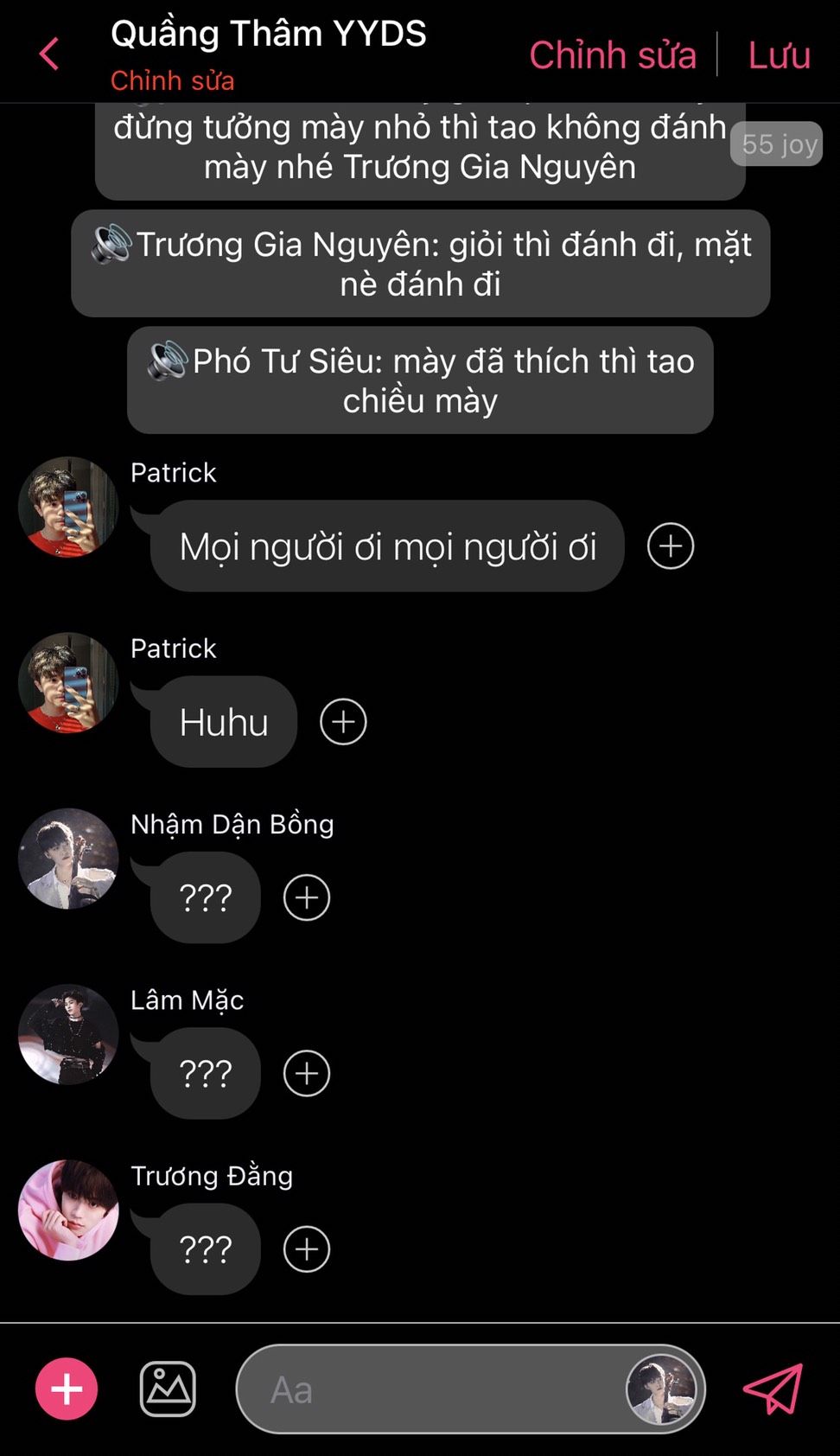The height and width of the screenshot is (1456, 840).
Task: Tap the plus beside "Mọi người ơi mọi người ơi"
Action: point(671,546)
